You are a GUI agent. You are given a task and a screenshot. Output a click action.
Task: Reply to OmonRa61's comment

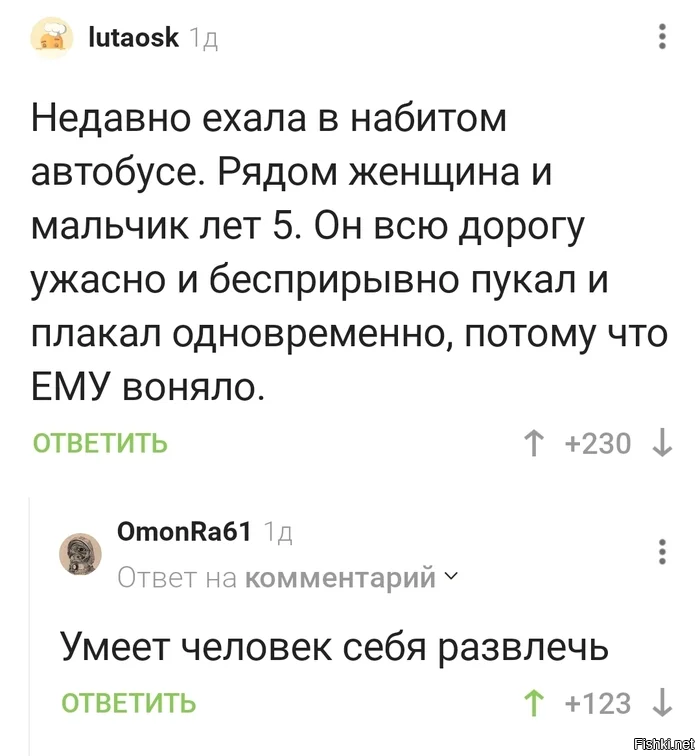pyautogui.click(x=129, y=703)
